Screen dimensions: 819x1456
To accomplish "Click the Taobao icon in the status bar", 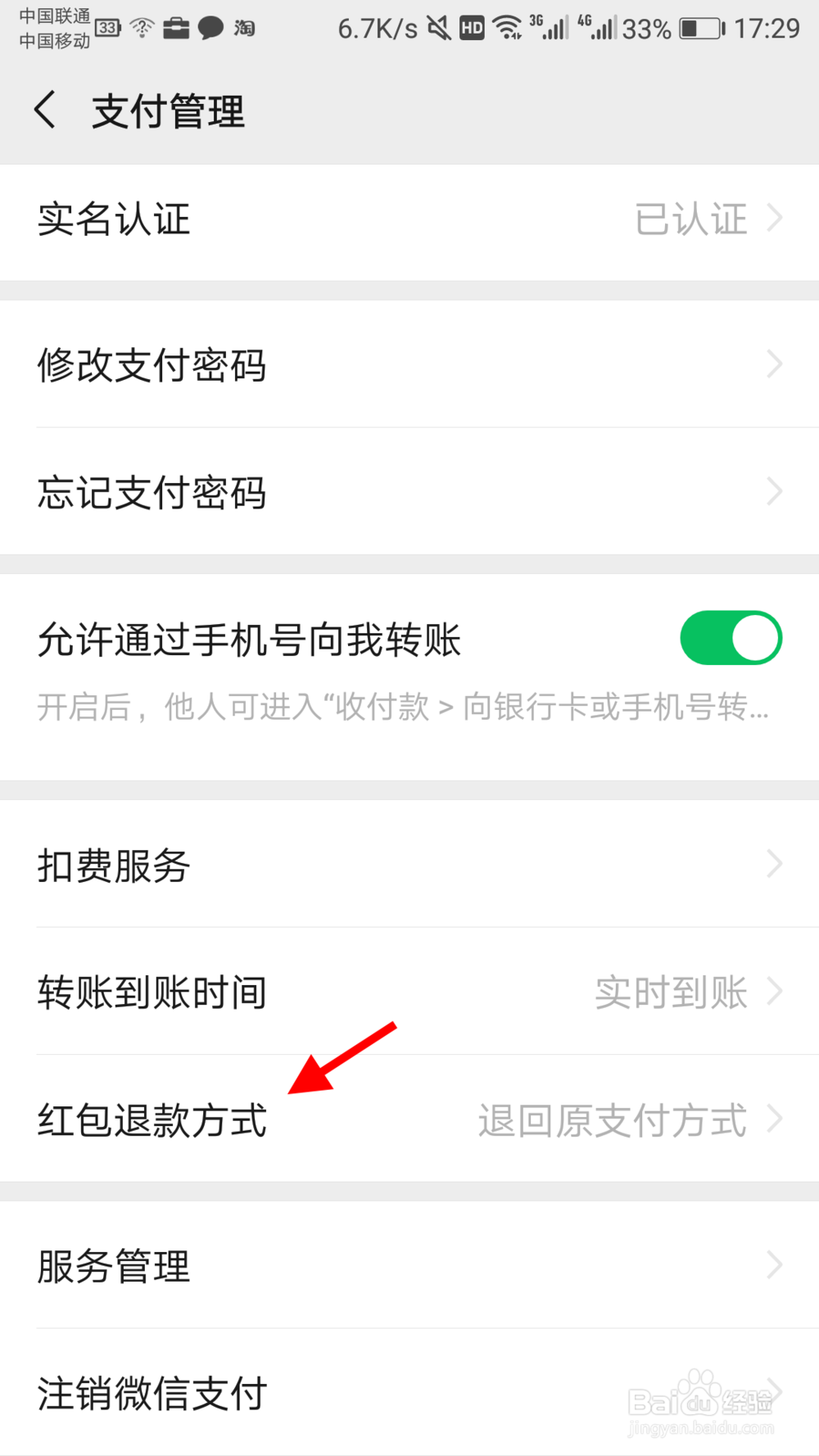I will click(x=245, y=29).
